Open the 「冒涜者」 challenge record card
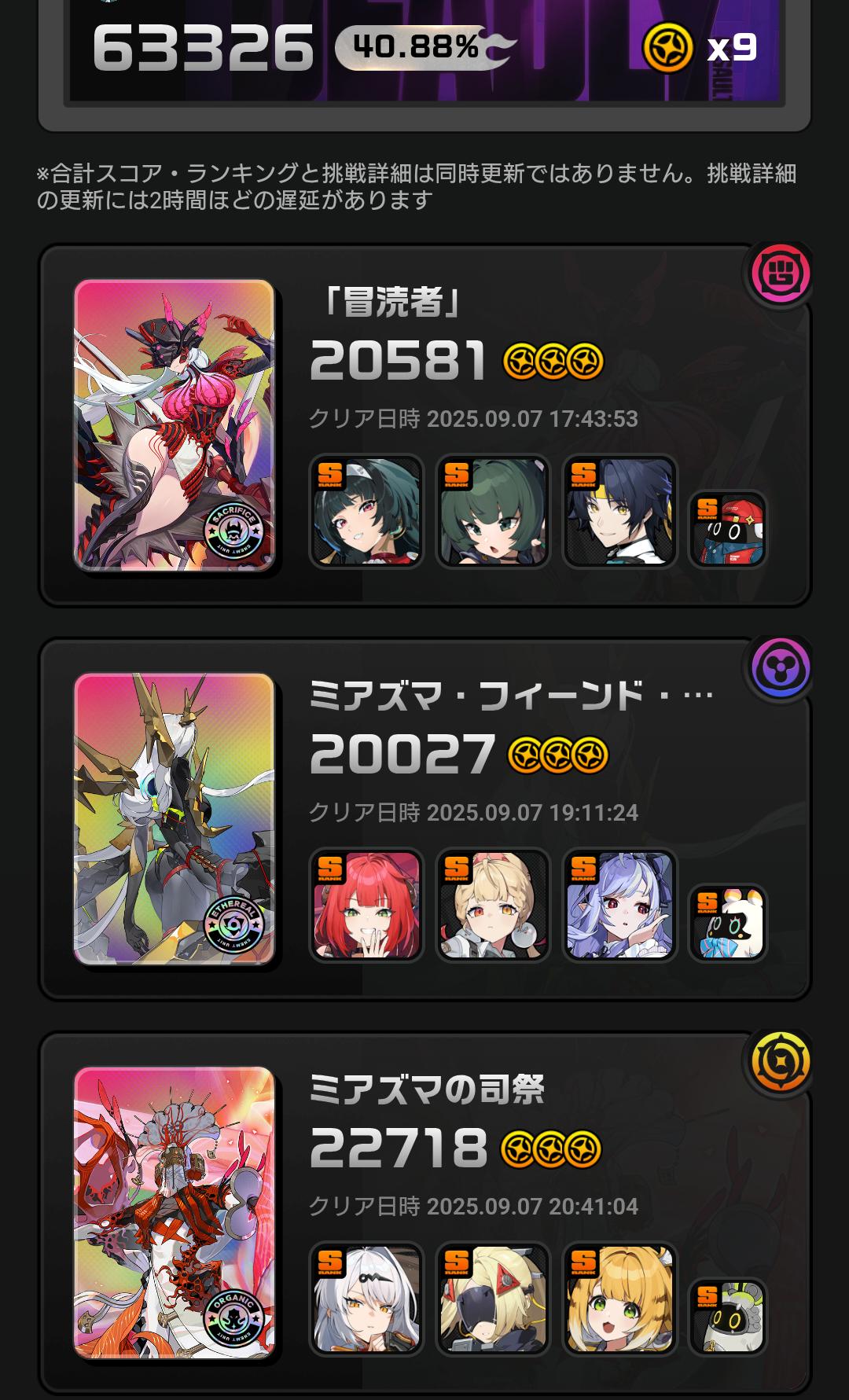 click(x=424, y=425)
